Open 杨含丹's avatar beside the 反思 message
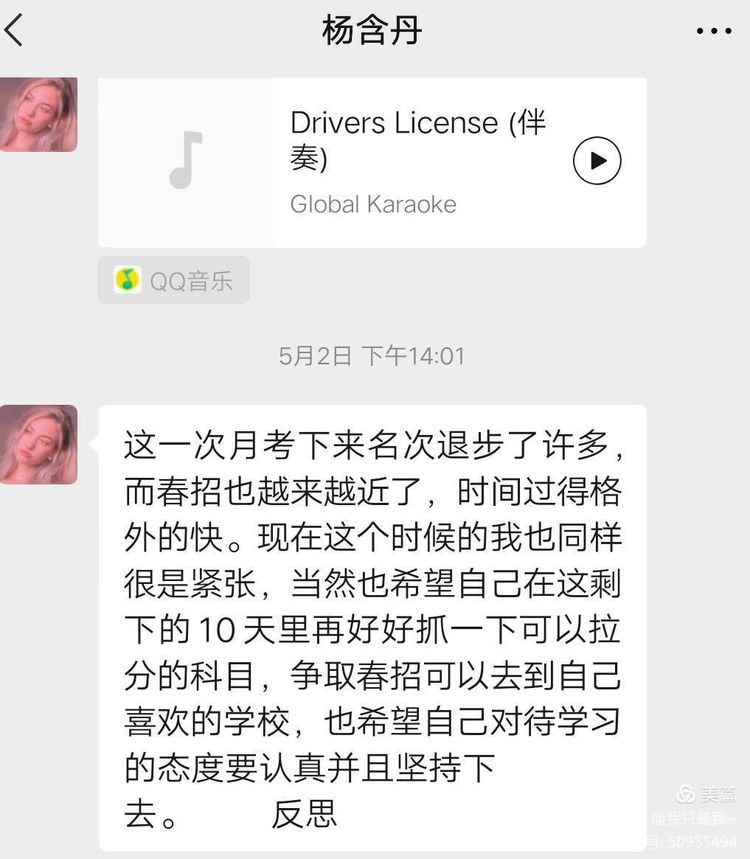 click(38, 444)
